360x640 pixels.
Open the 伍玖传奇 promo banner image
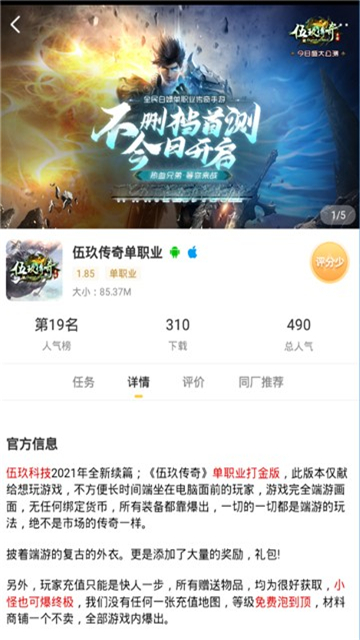pyautogui.click(x=180, y=116)
